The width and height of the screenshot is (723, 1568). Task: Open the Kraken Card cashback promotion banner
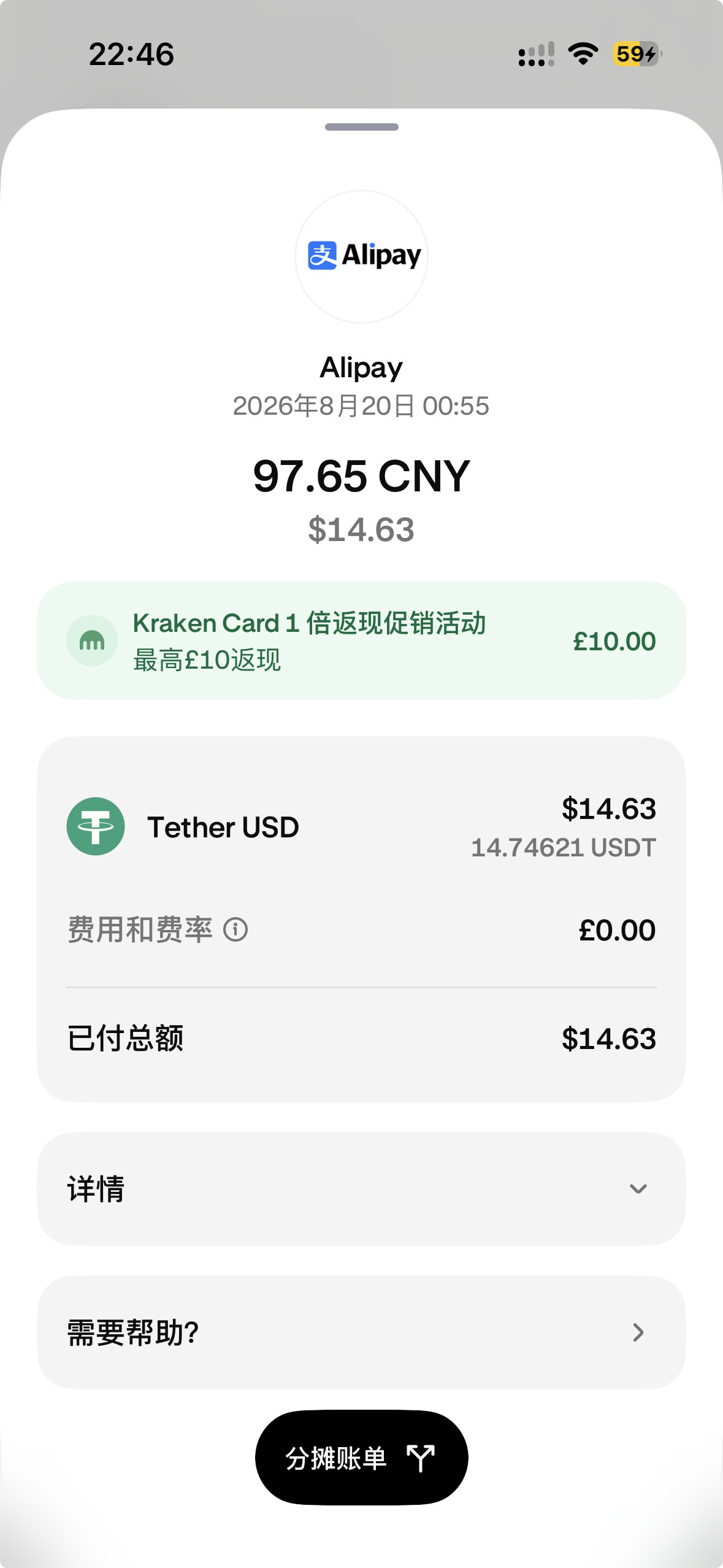point(361,640)
